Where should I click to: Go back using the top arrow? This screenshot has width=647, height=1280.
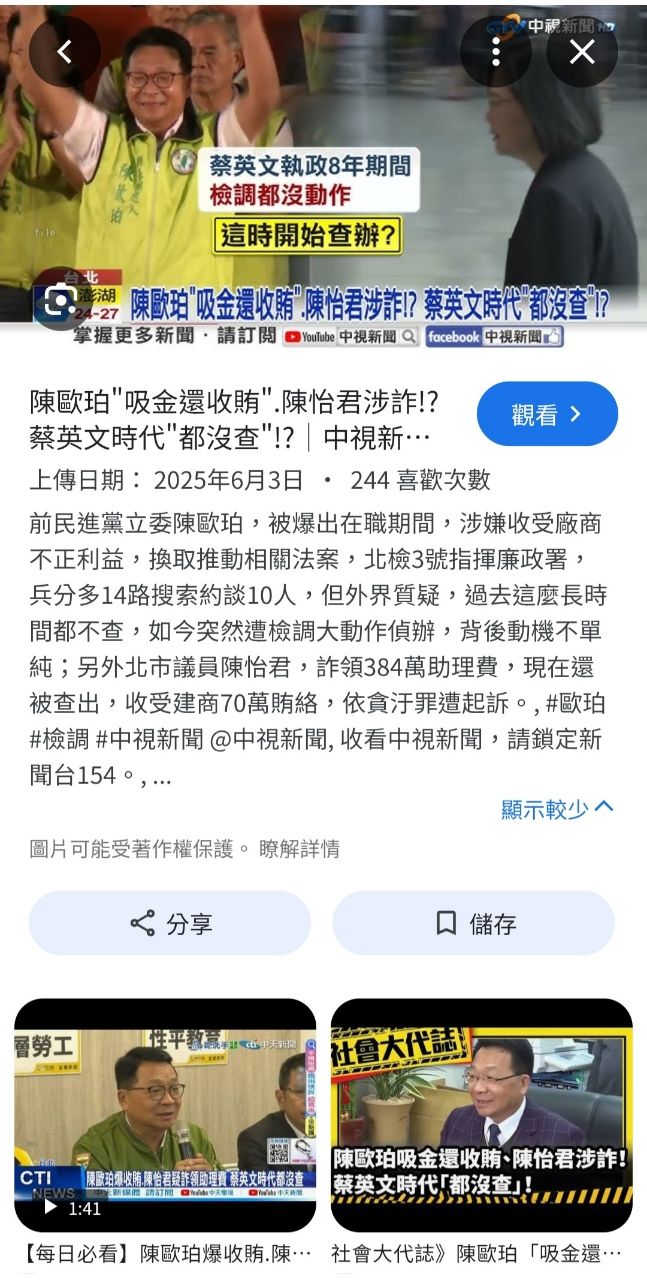click(64, 51)
